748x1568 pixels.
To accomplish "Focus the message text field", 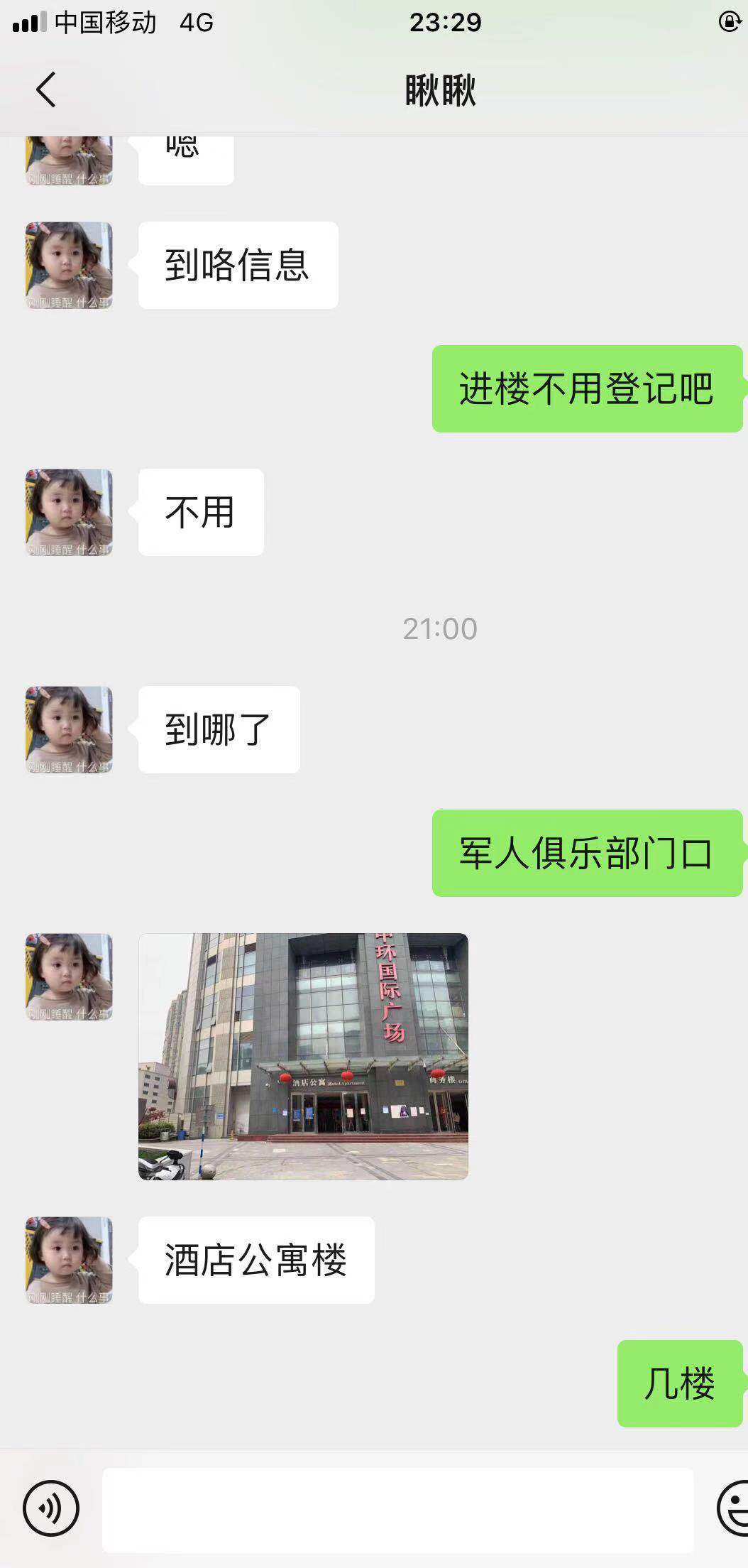I will point(397,1510).
